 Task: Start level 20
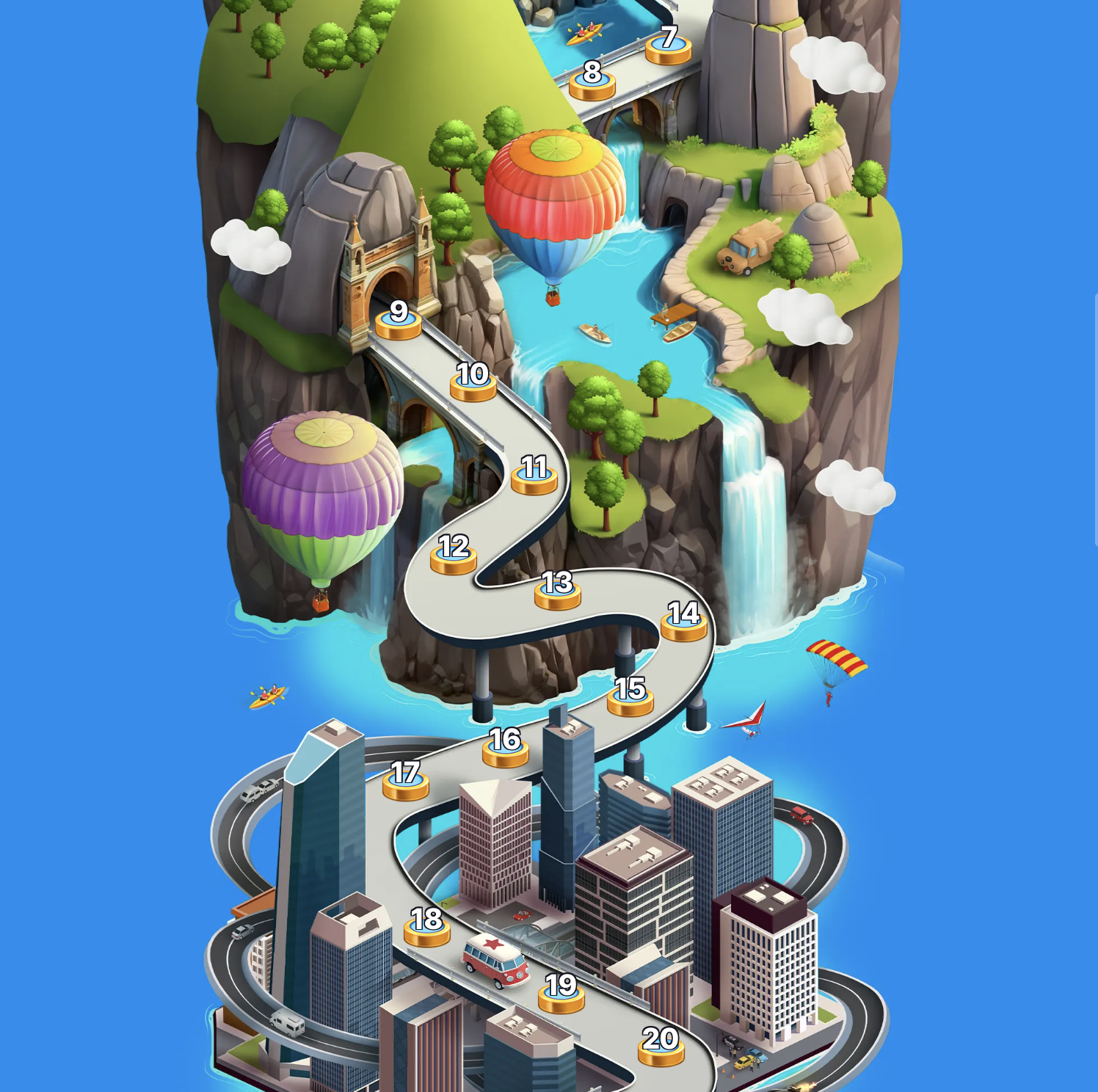[x=661, y=1048]
